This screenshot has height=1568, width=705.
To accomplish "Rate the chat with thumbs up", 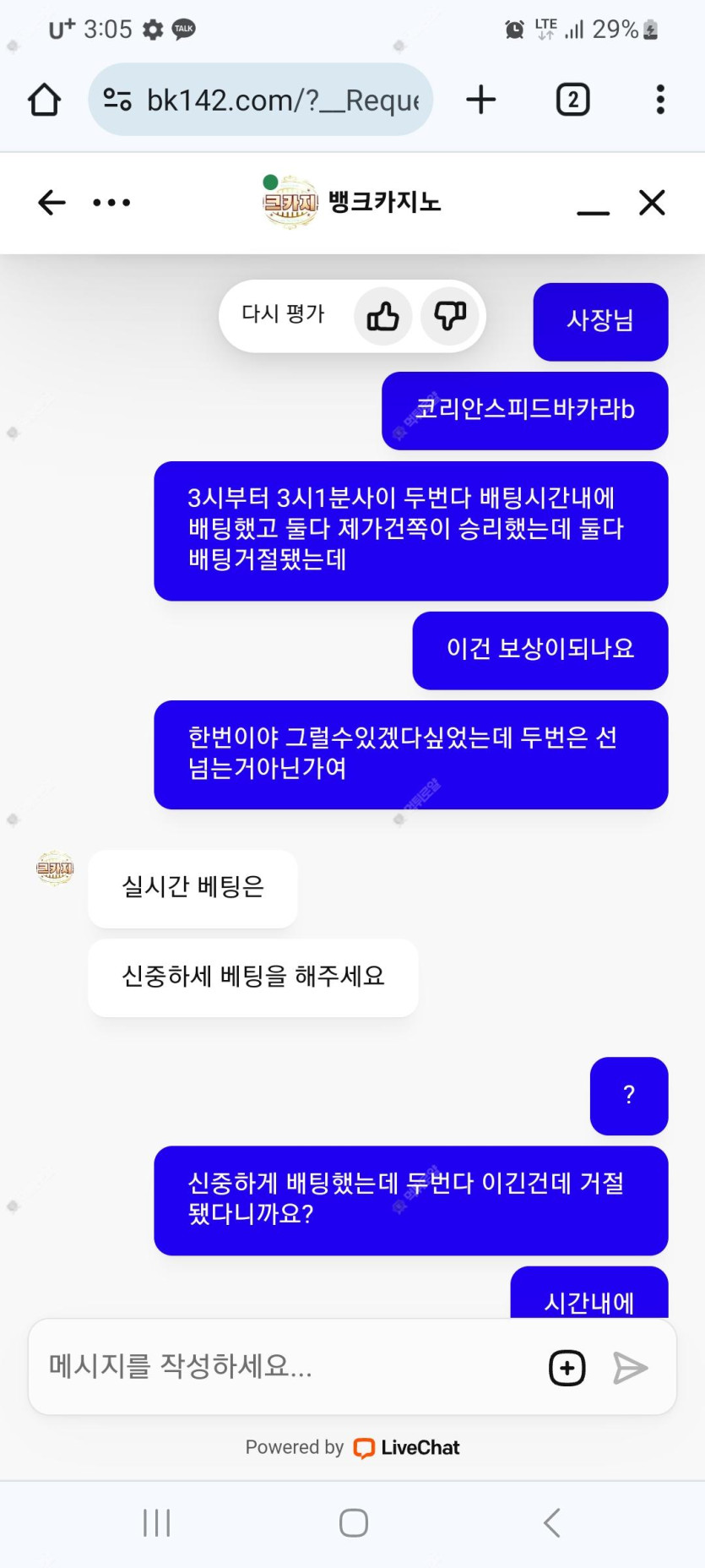I will click(x=382, y=317).
